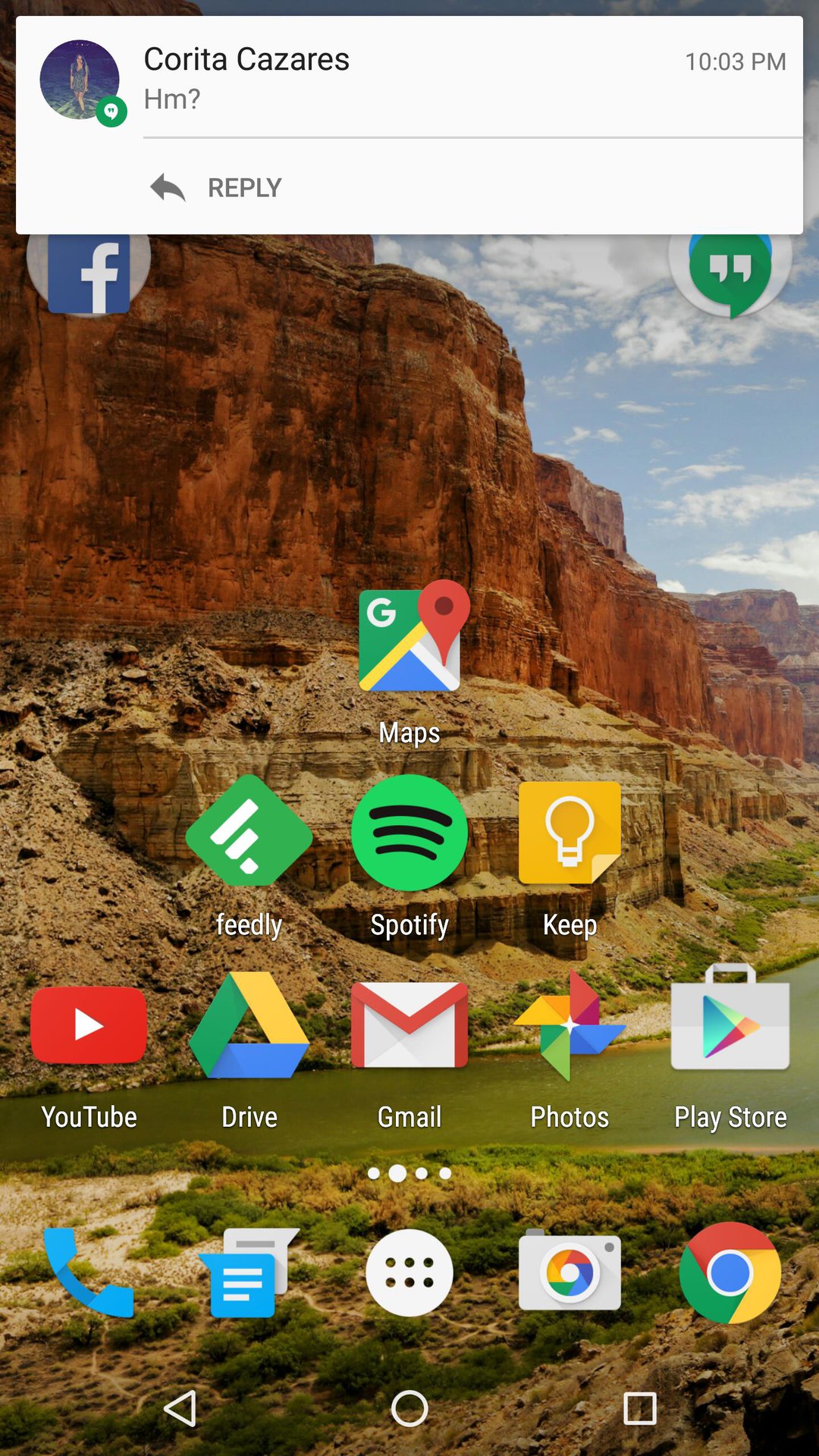Open the recent apps overview
Image resolution: width=819 pixels, height=1456 pixels.
click(x=639, y=1409)
